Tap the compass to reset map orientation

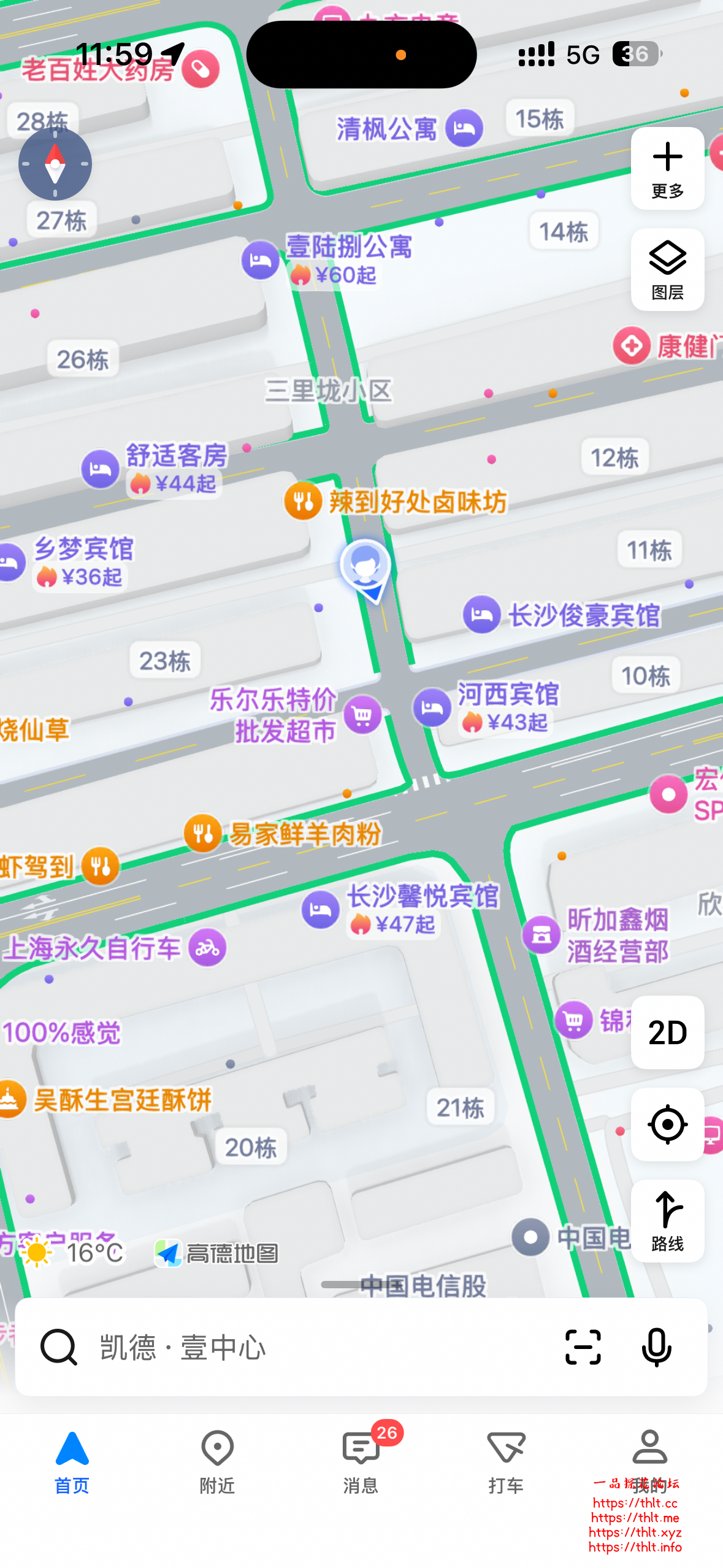55,164
